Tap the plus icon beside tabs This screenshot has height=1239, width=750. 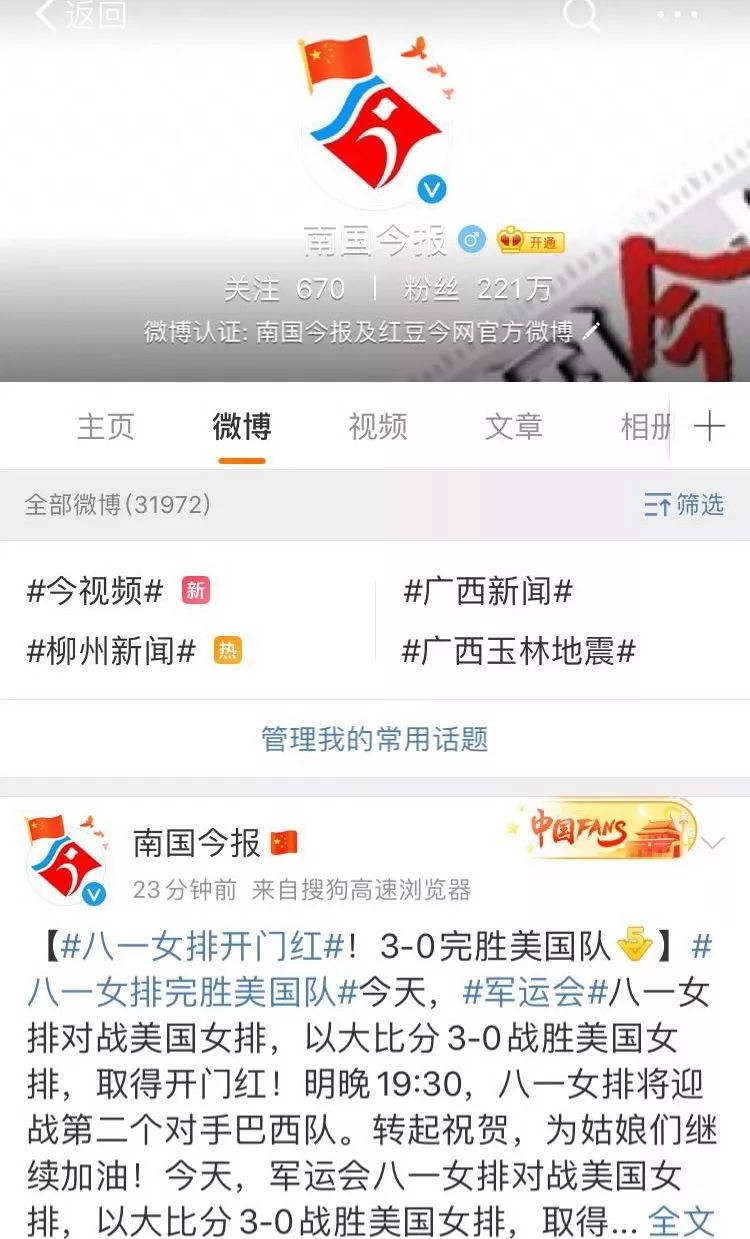click(709, 427)
